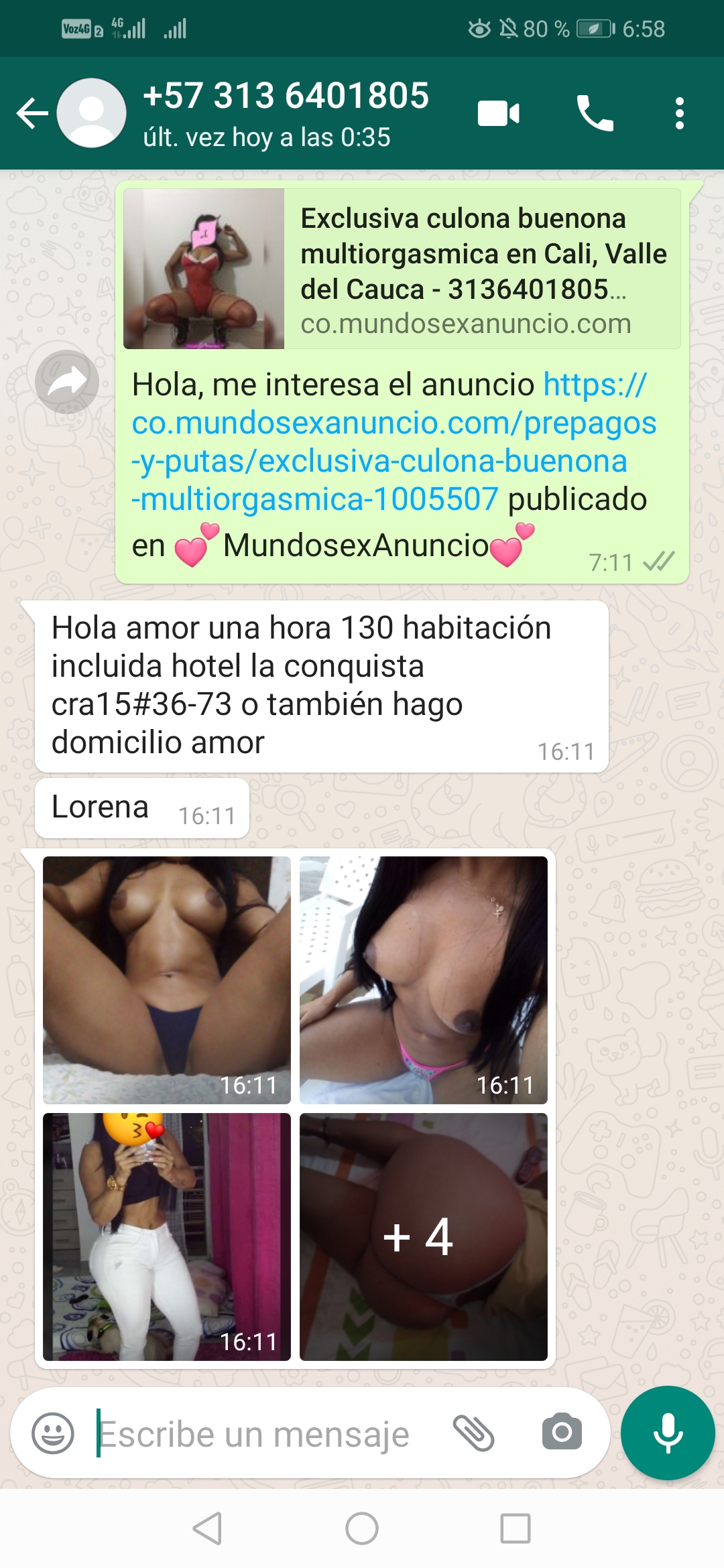
Task: Open the recent apps view
Action: pos(515,1528)
